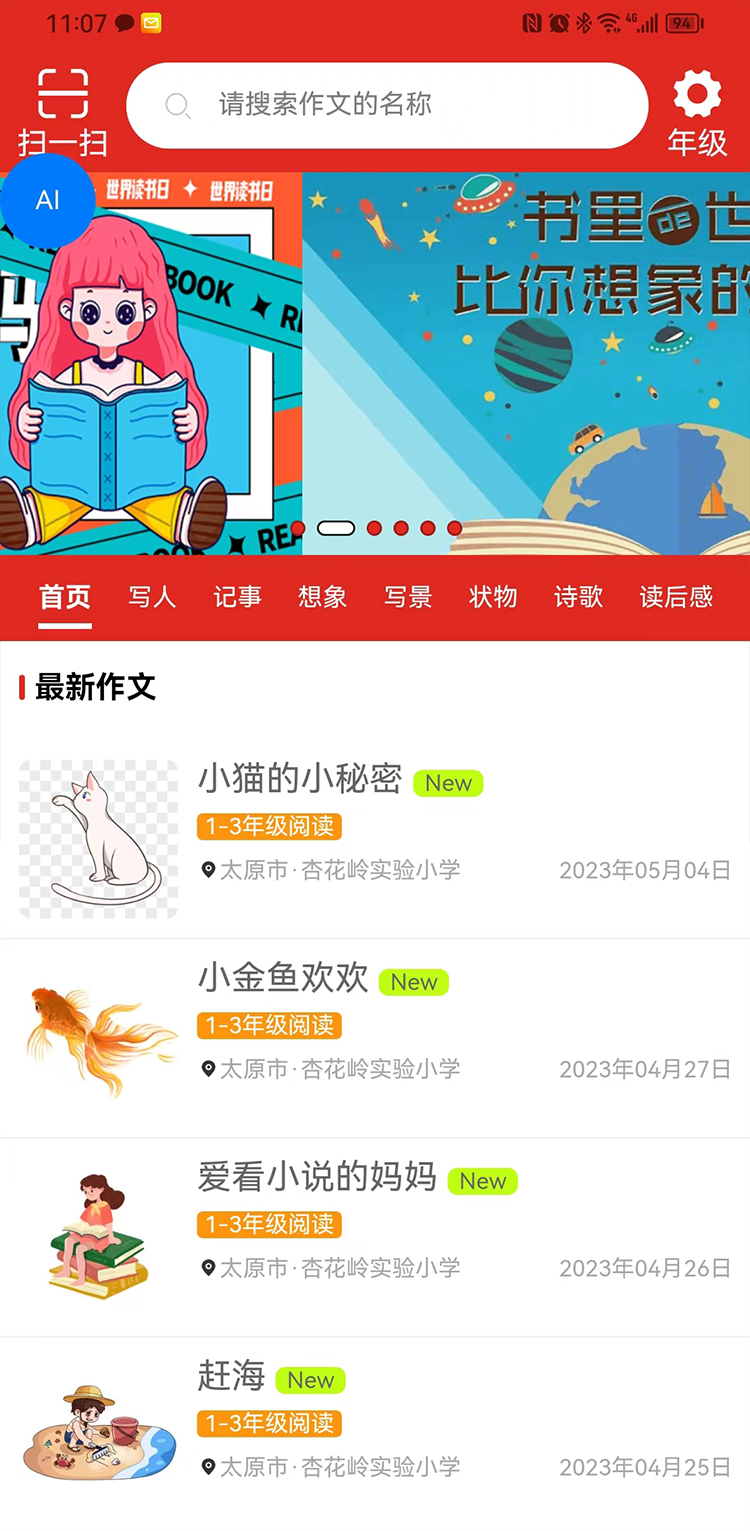Go to the 首页 tab

(x=65, y=597)
